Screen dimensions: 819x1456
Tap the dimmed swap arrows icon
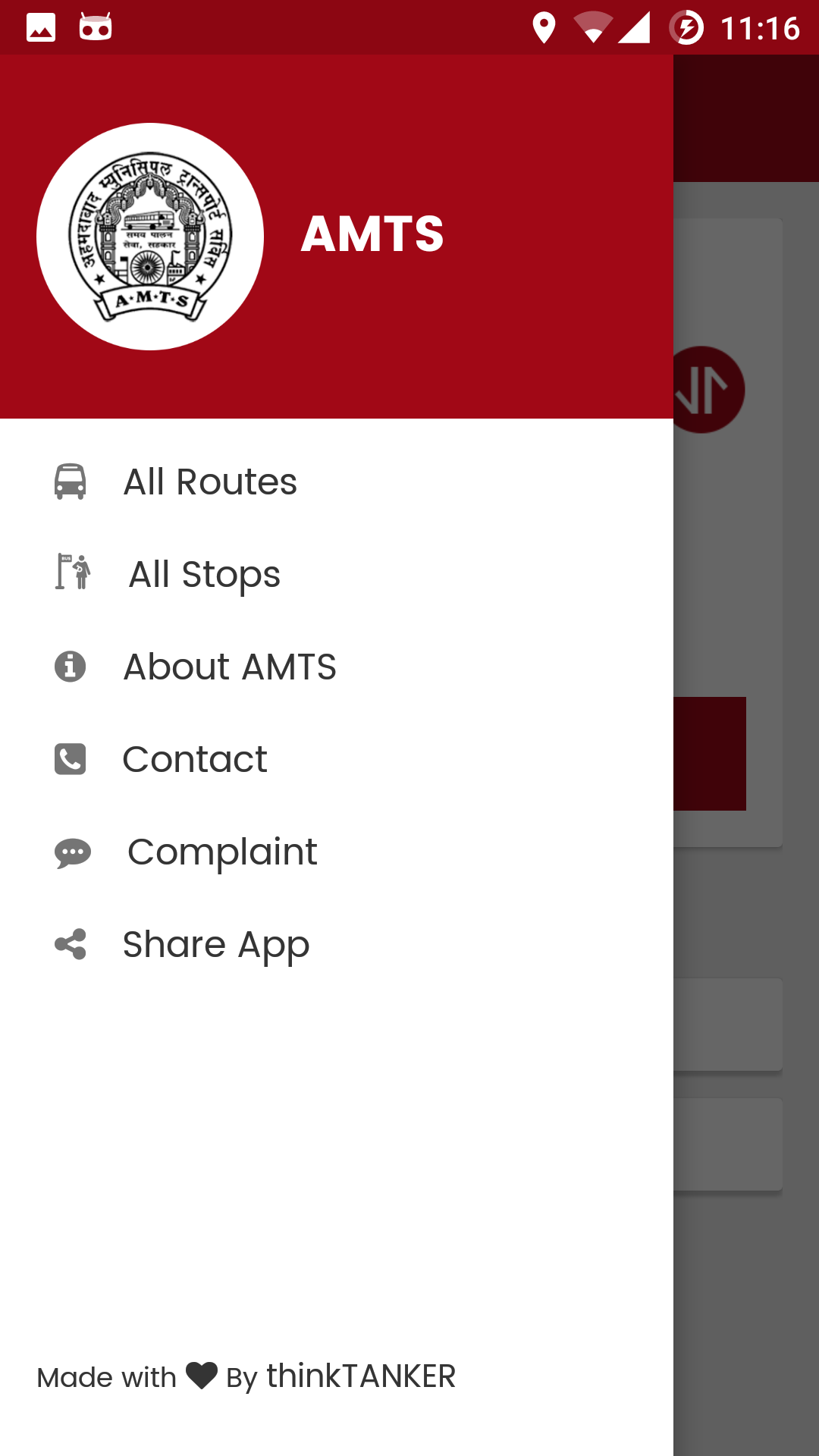(708, 390)
